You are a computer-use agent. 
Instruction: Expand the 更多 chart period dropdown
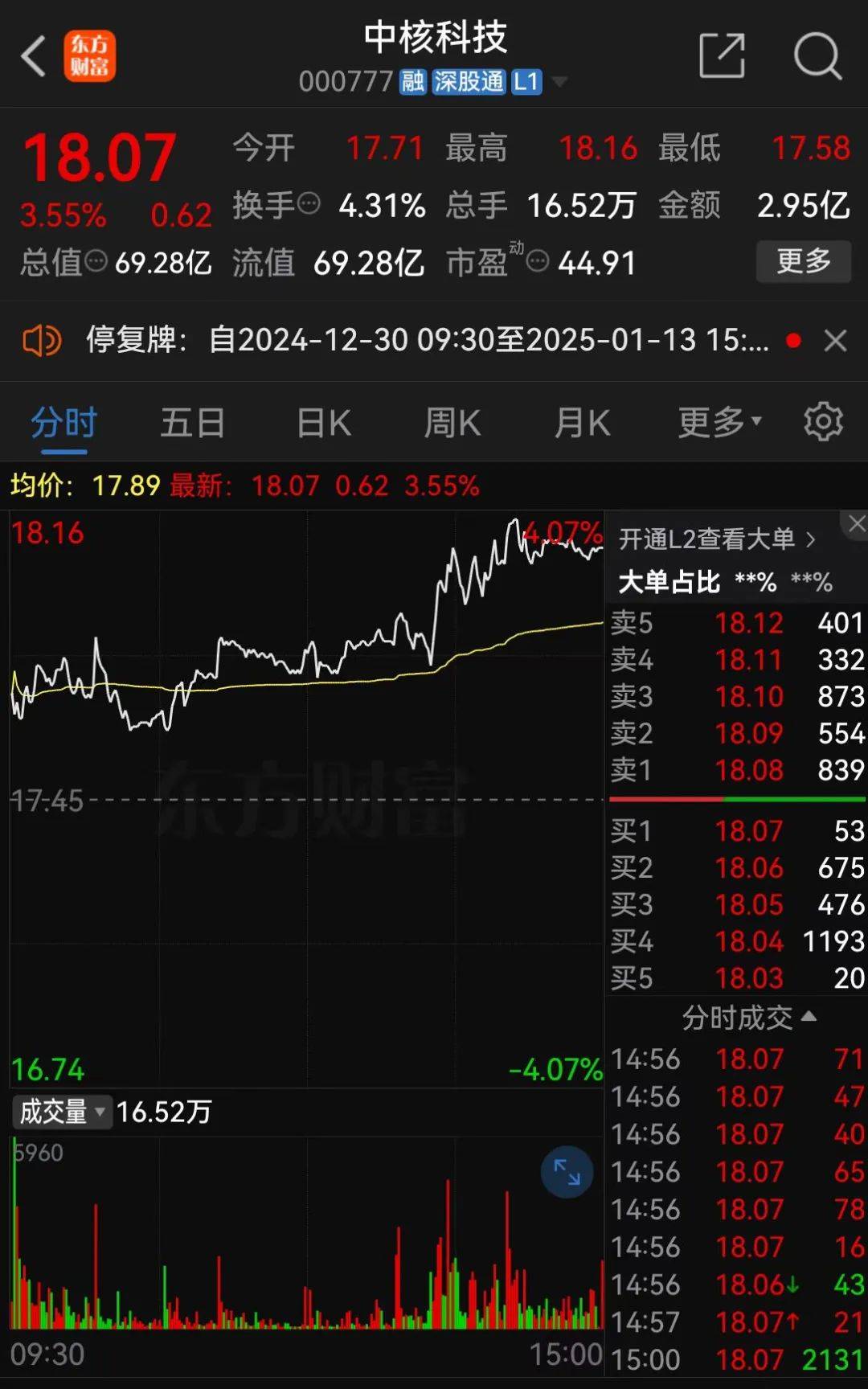point(719,423)
